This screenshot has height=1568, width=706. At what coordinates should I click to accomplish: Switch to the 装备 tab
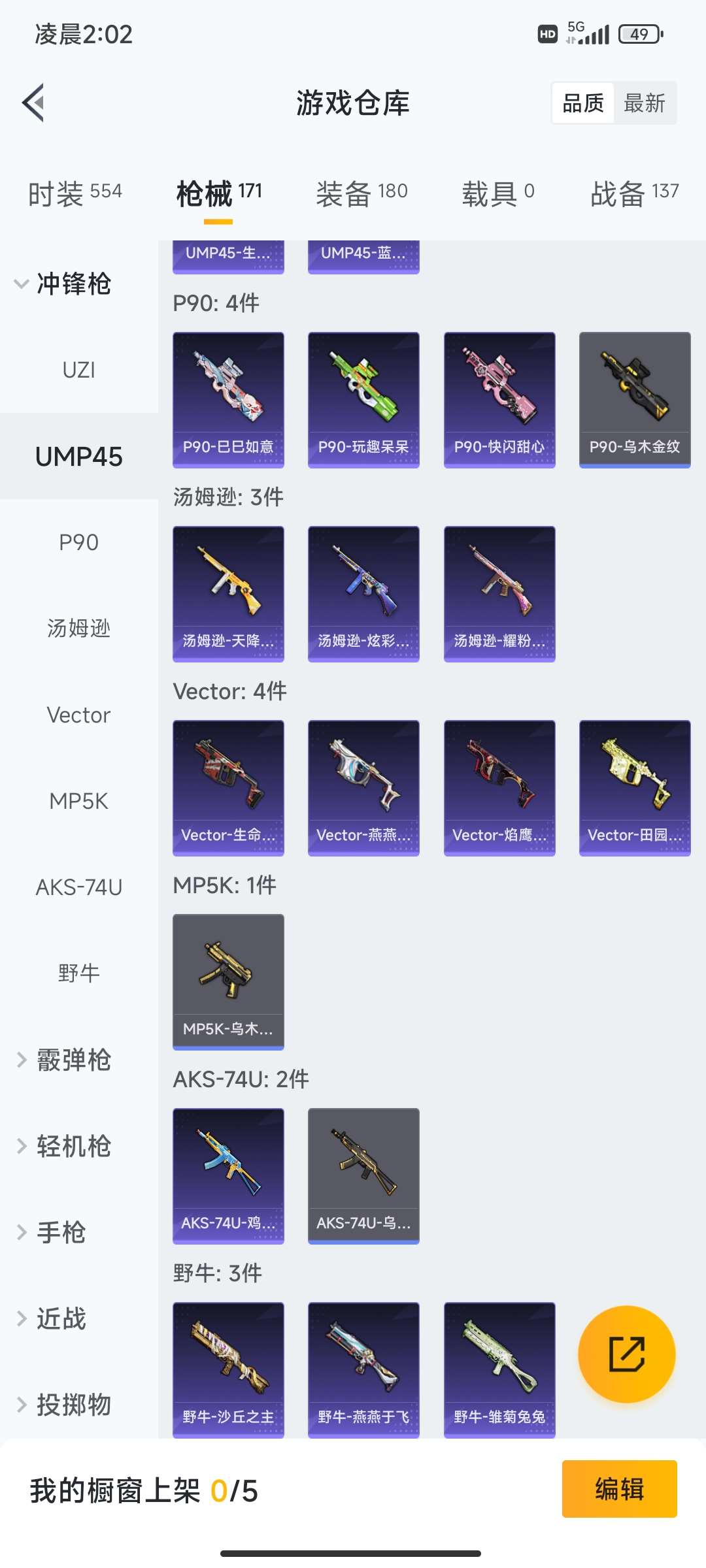pyautogui.click(x=361, y=193)
